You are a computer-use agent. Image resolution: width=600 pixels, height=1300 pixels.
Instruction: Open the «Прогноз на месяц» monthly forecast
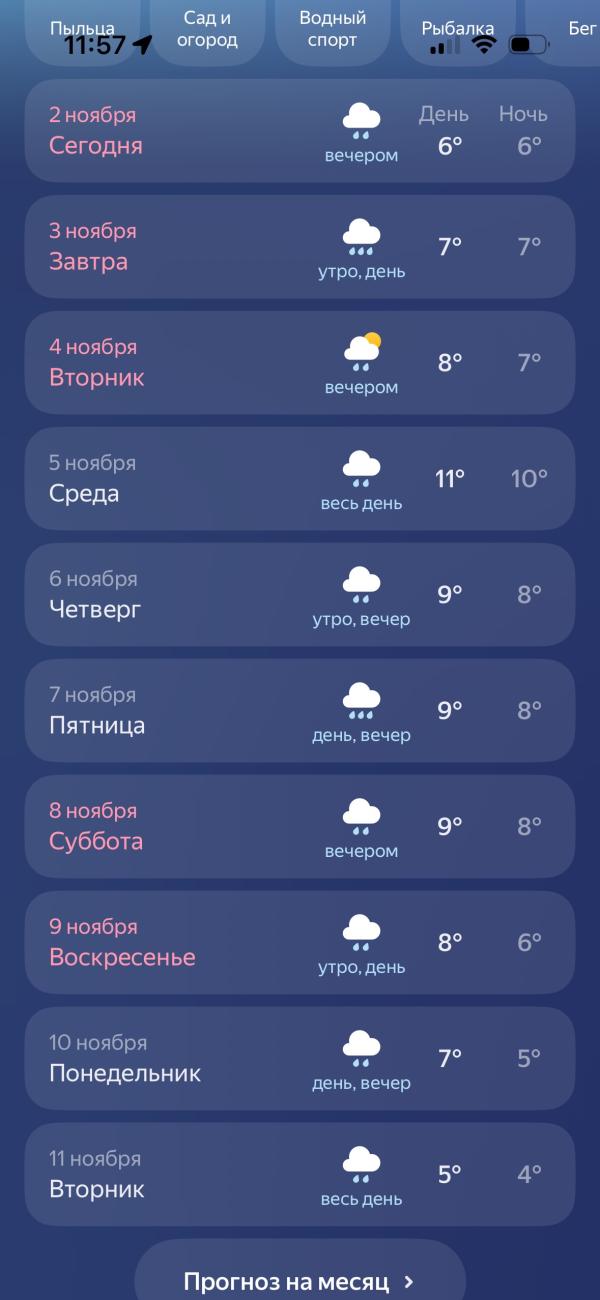click(x=299, y=1281)
